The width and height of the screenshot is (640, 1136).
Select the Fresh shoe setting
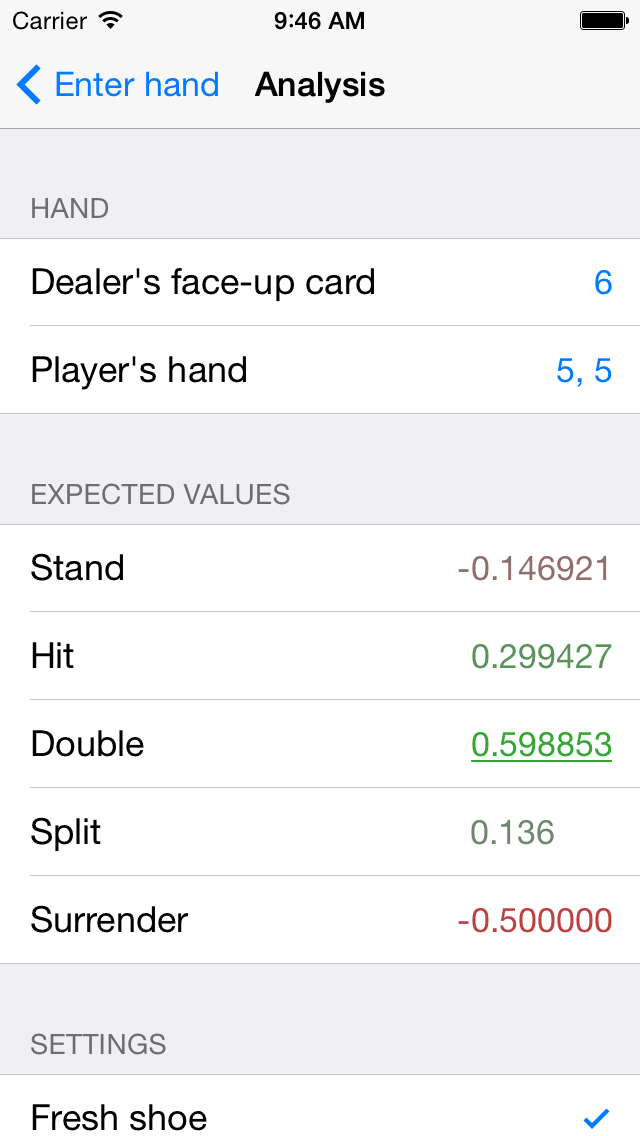(320, 1106)
